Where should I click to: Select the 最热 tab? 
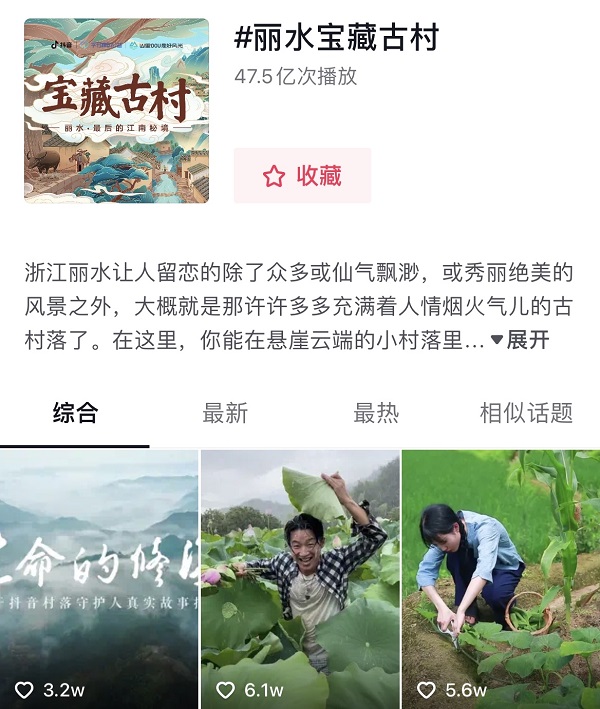point(376,413)
